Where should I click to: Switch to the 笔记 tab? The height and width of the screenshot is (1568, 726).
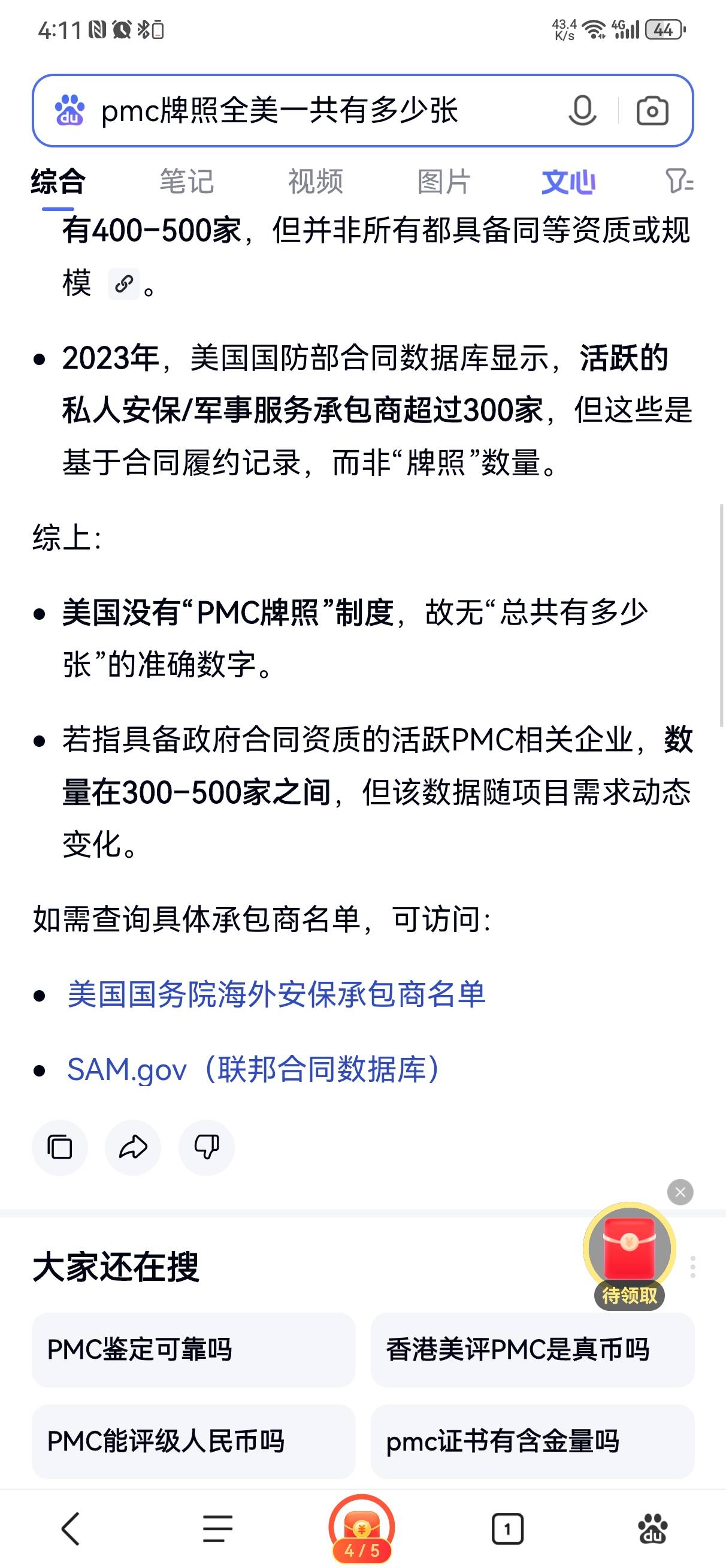click(x=187, y=182)
